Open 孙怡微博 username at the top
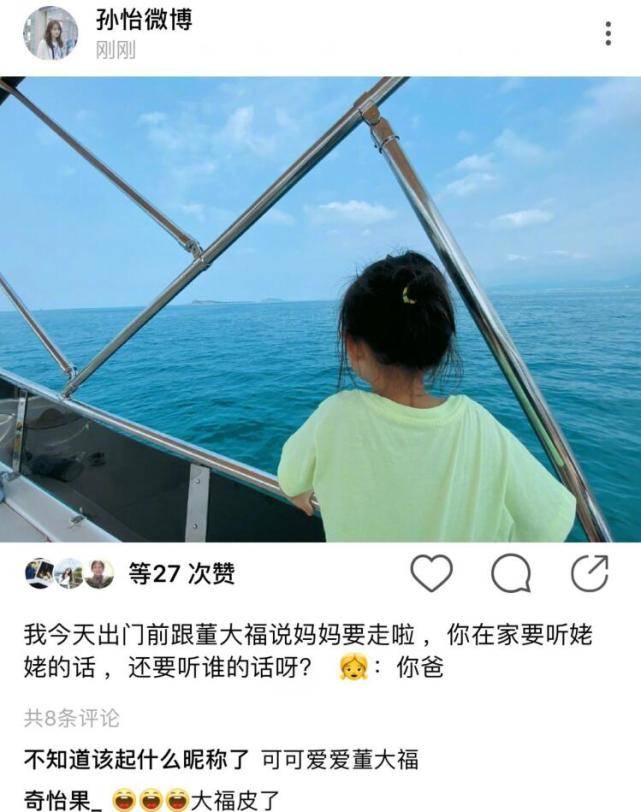641x812 pixels. point(144,19)
